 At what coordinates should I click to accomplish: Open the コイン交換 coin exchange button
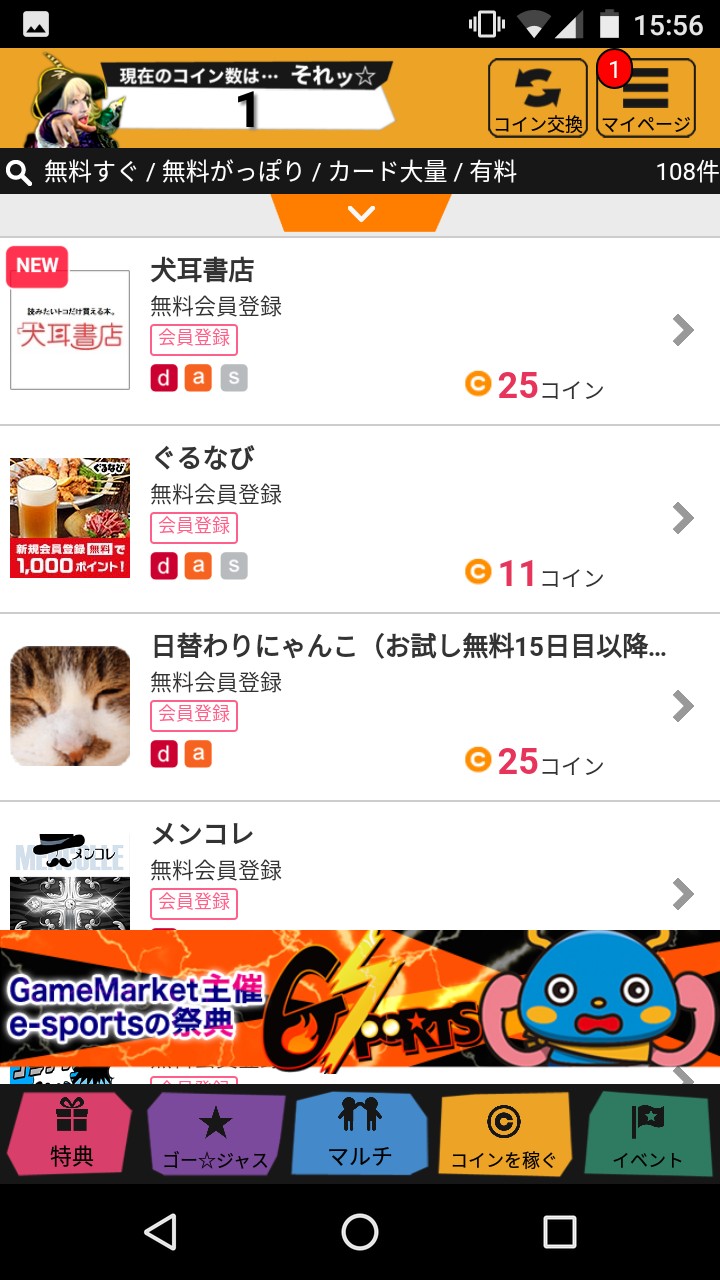pyautogui.click(x=537, y=98)
